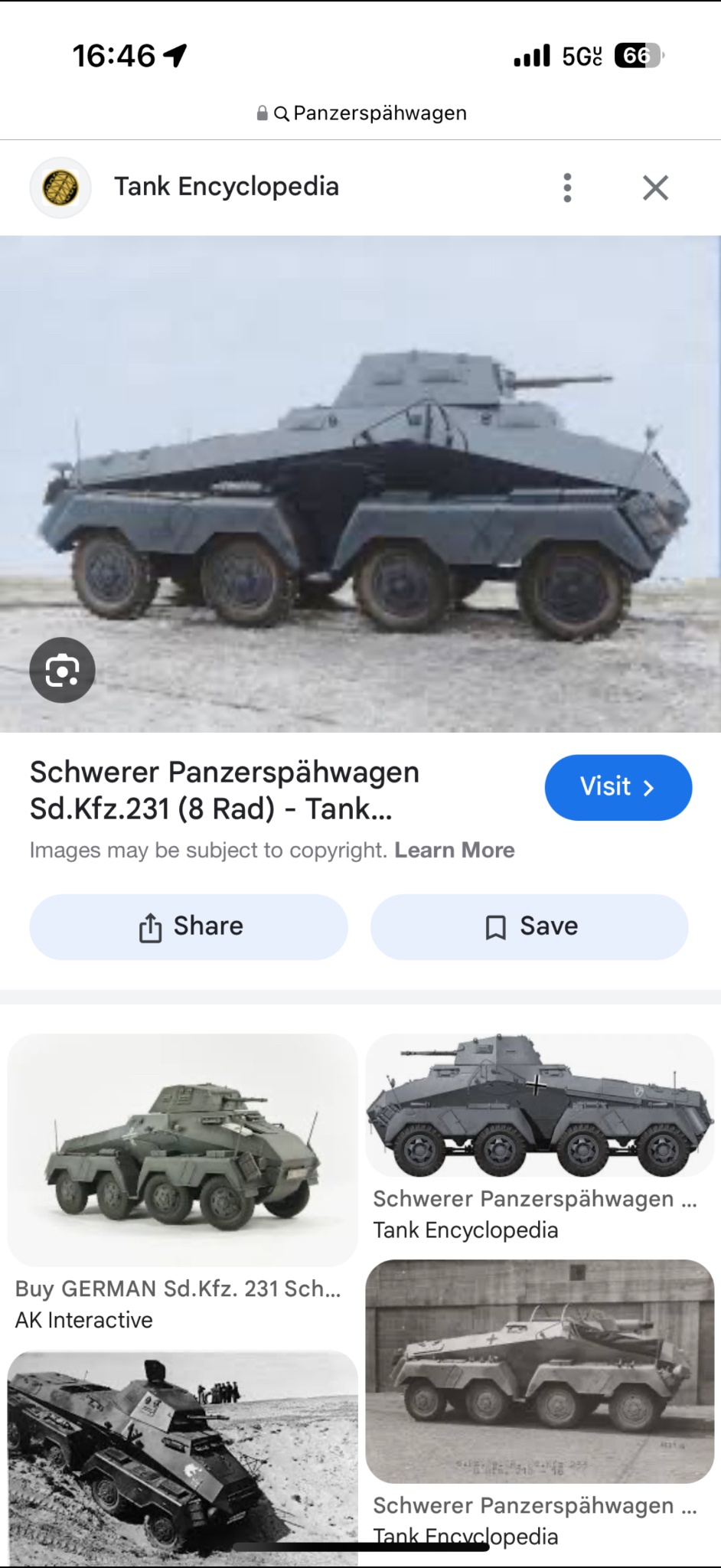Open the AK Interactive Sd.Kfz. 231 result
Image resolution: width=721 pixels, height=1568 pixels.
point(182,1148)
